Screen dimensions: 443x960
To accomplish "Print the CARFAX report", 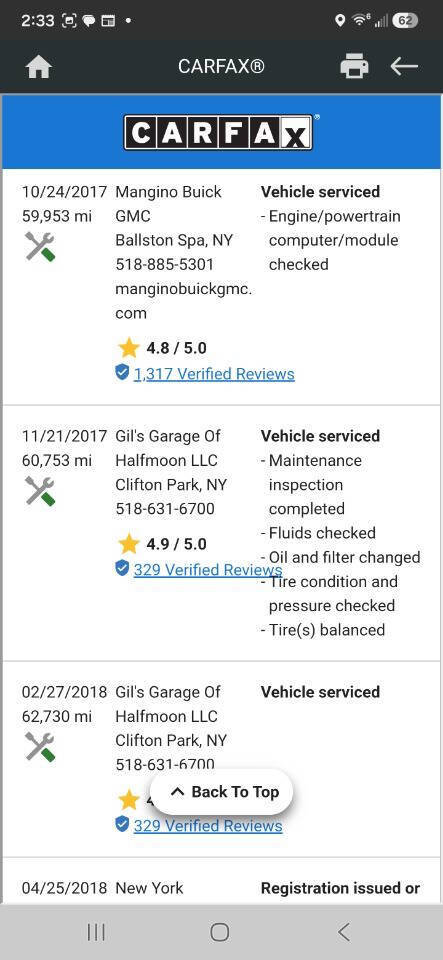I will (x=354, y=66).
